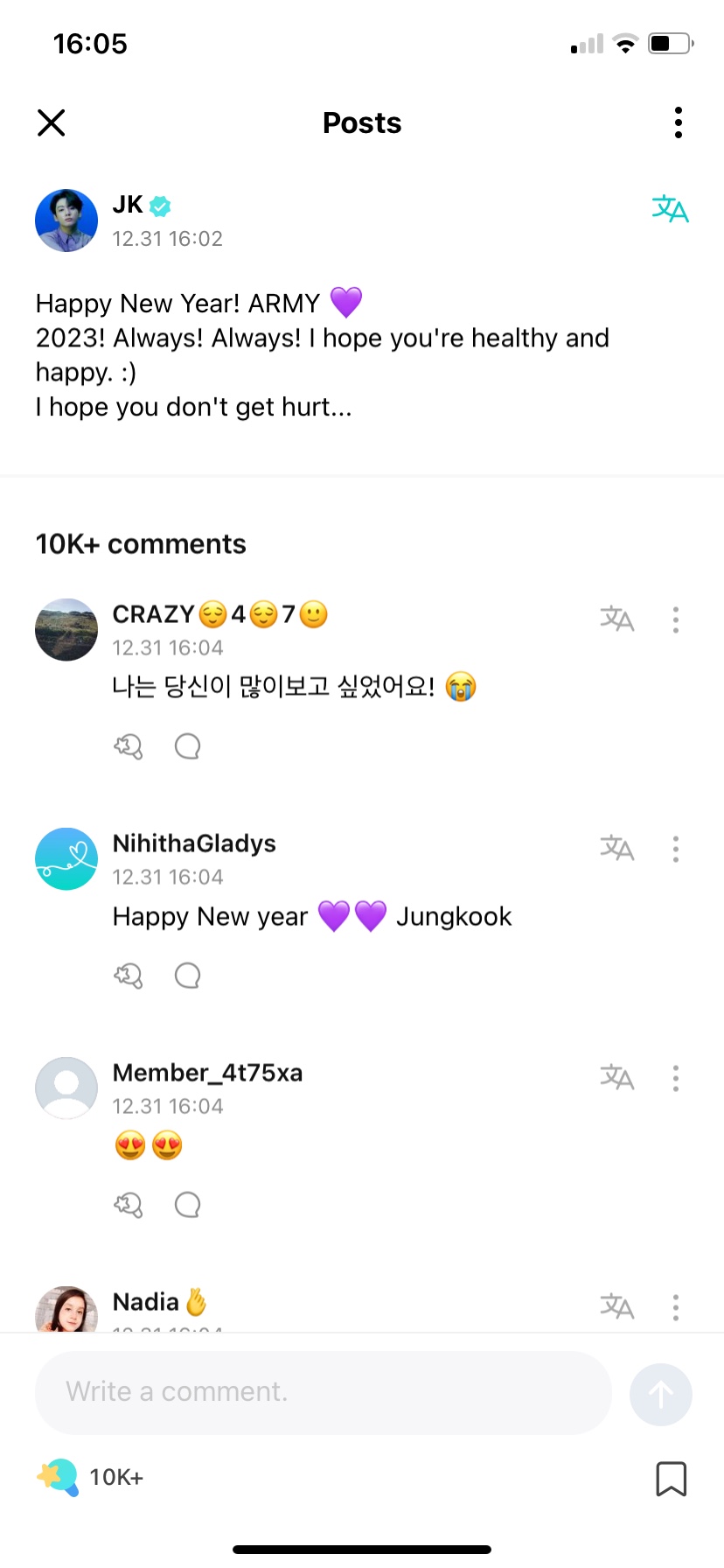Reply to NihithaGladys's comment

188,976
